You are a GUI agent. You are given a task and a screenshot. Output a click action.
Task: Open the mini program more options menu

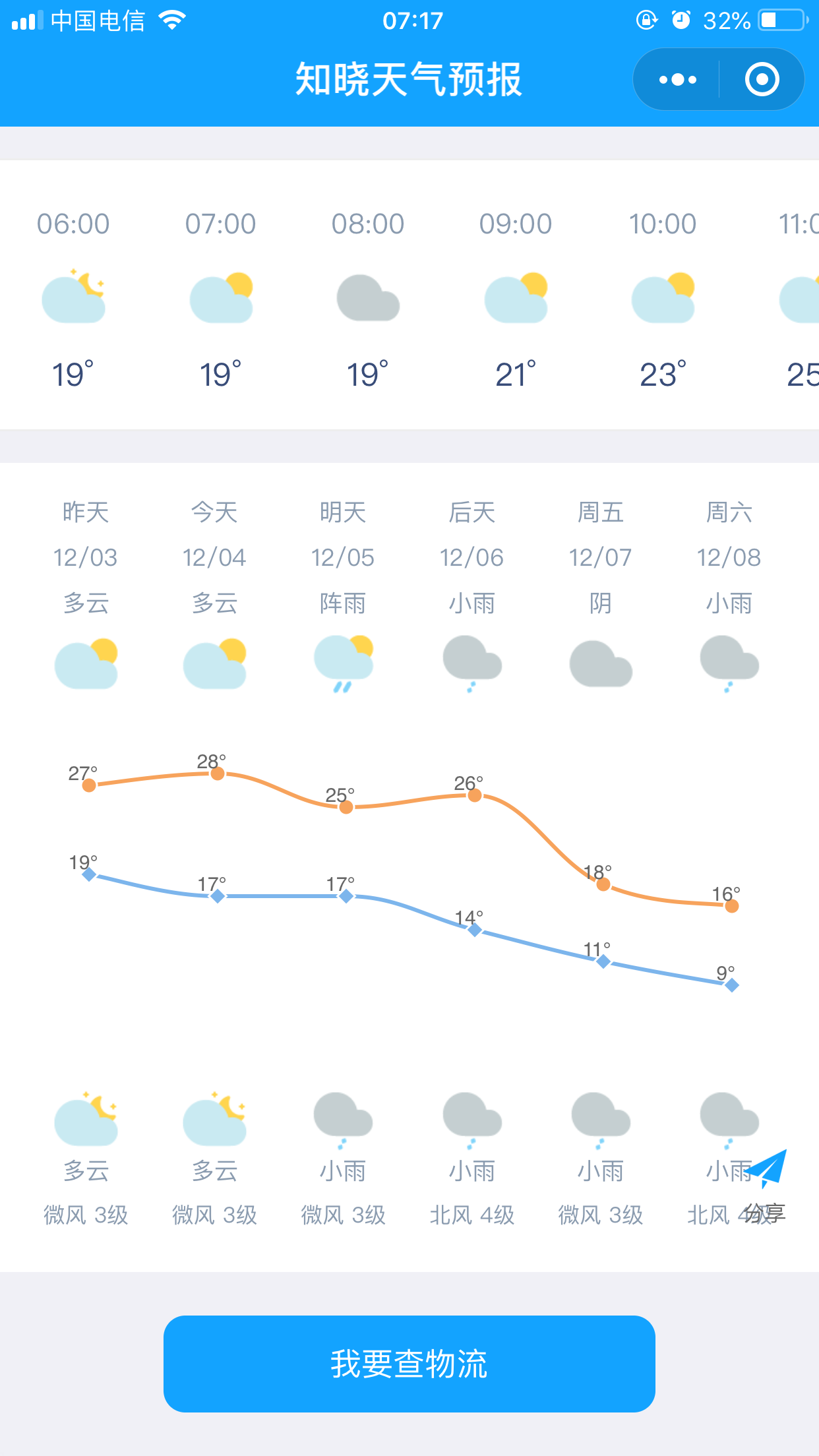677,80
